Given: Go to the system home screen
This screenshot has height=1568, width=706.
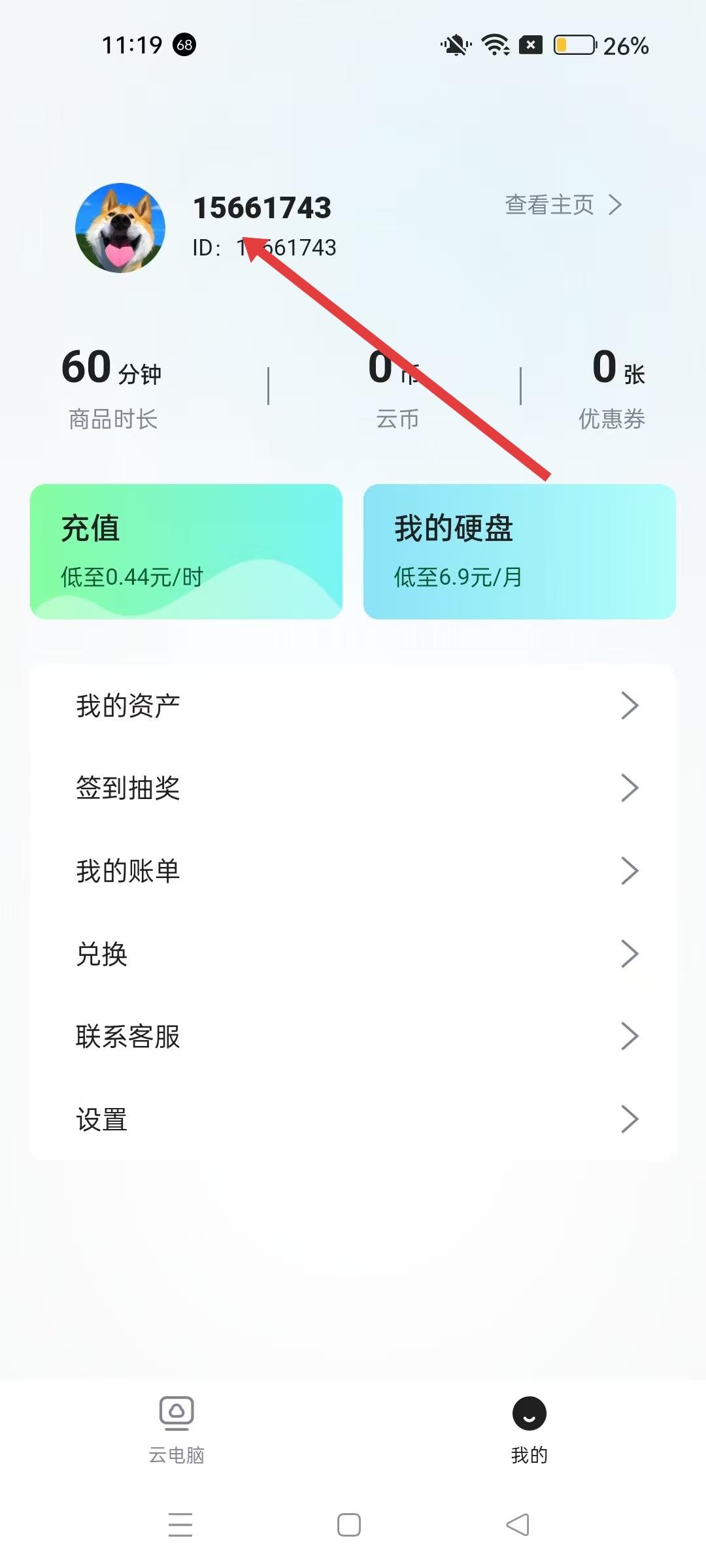Looking at the screenshot, I should tap(349, 1525).
